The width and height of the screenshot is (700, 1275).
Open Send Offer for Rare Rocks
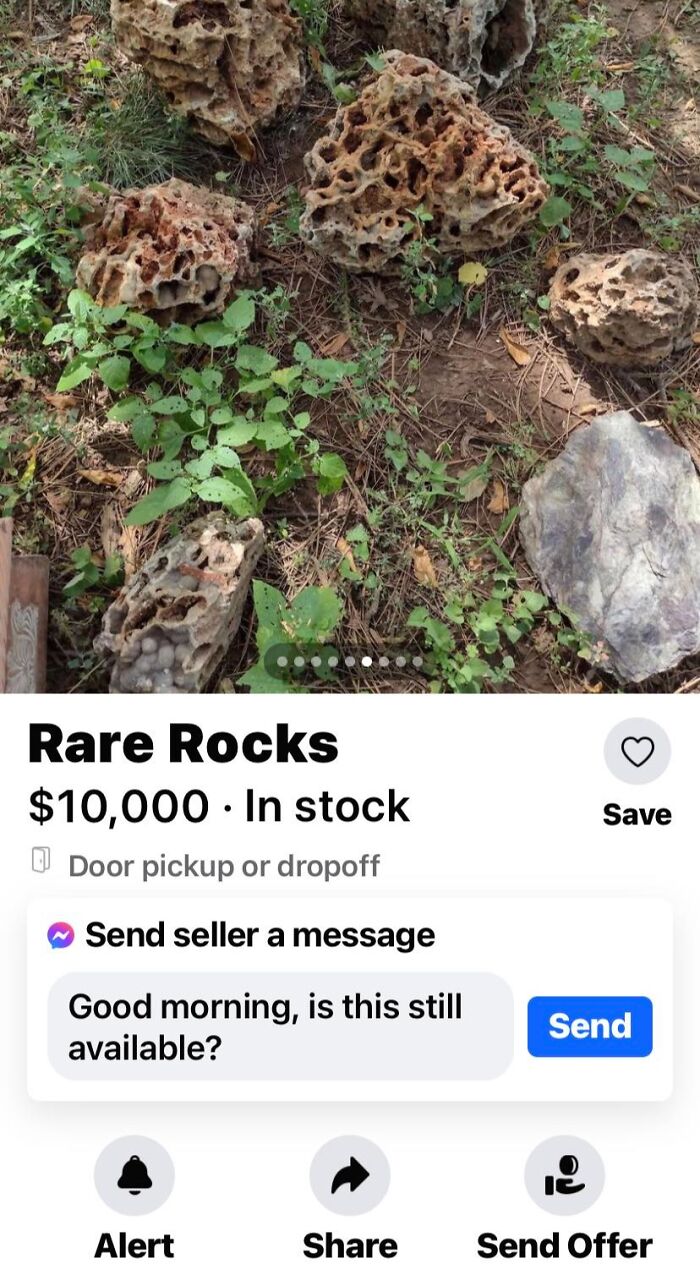(x=564, y=1176)
